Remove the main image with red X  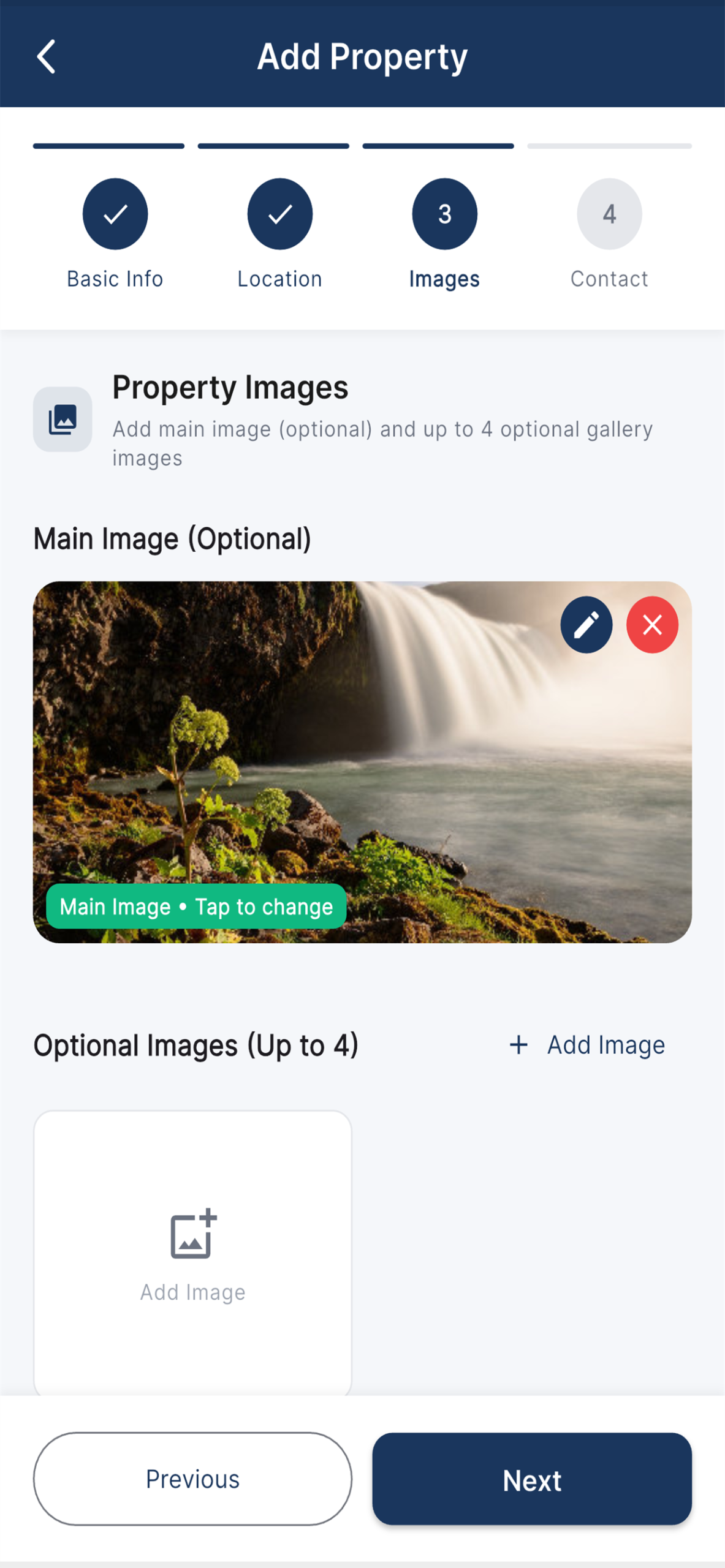point(652,625)
